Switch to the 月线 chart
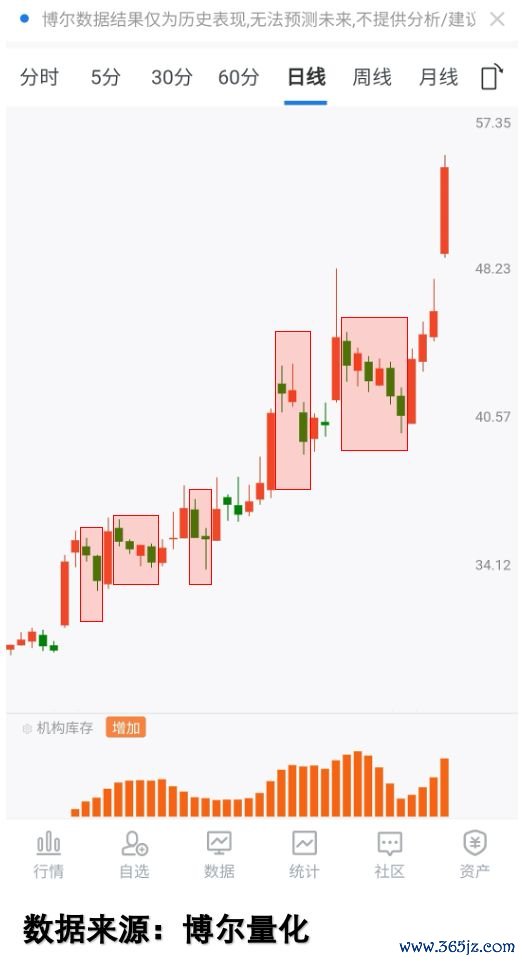 [x=439, y=77]
